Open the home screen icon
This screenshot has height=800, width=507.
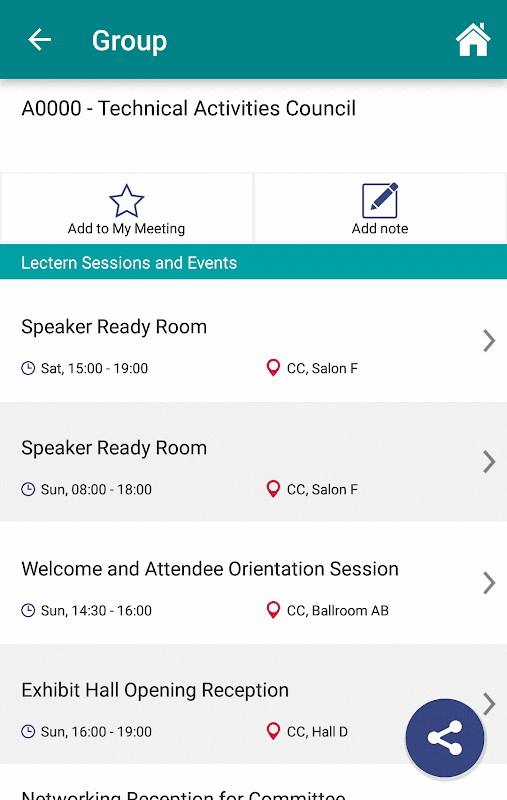click(x=473, y=39)
